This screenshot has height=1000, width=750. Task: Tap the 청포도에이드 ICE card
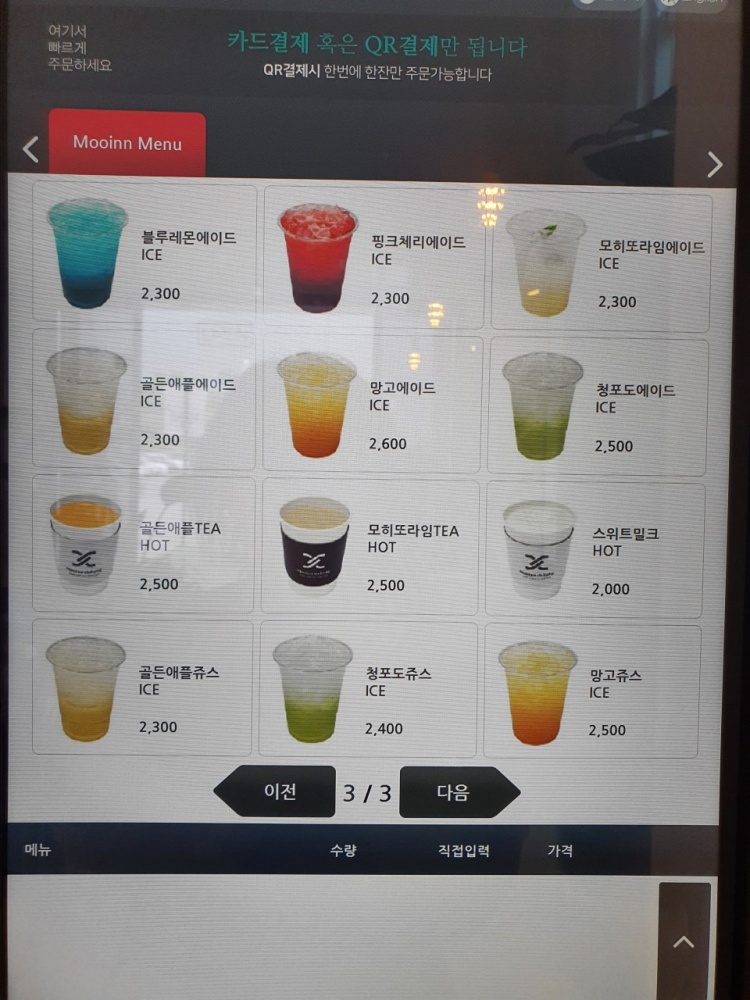[597, 406]
